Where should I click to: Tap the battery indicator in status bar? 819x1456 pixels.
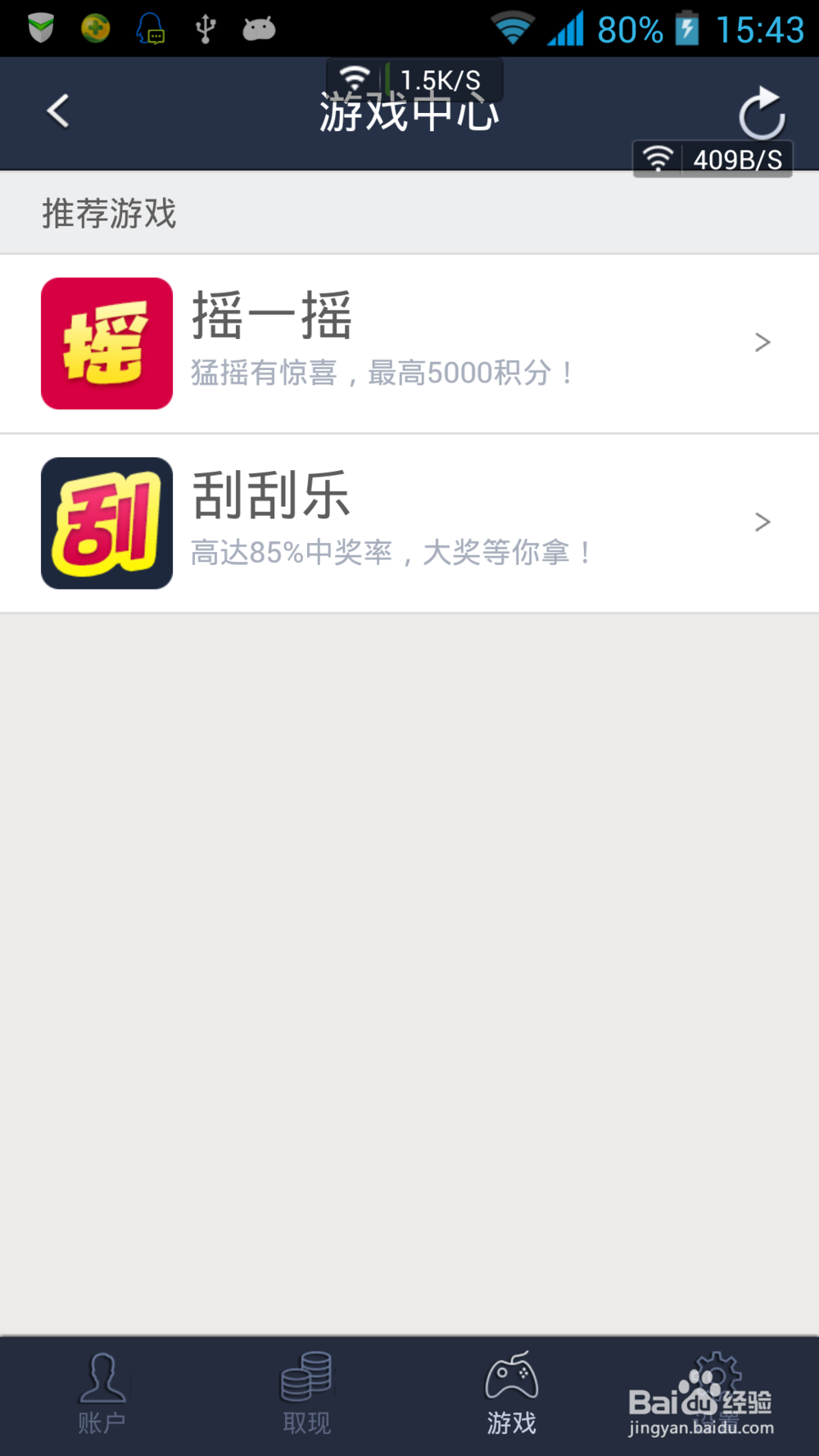coord(686,27)
